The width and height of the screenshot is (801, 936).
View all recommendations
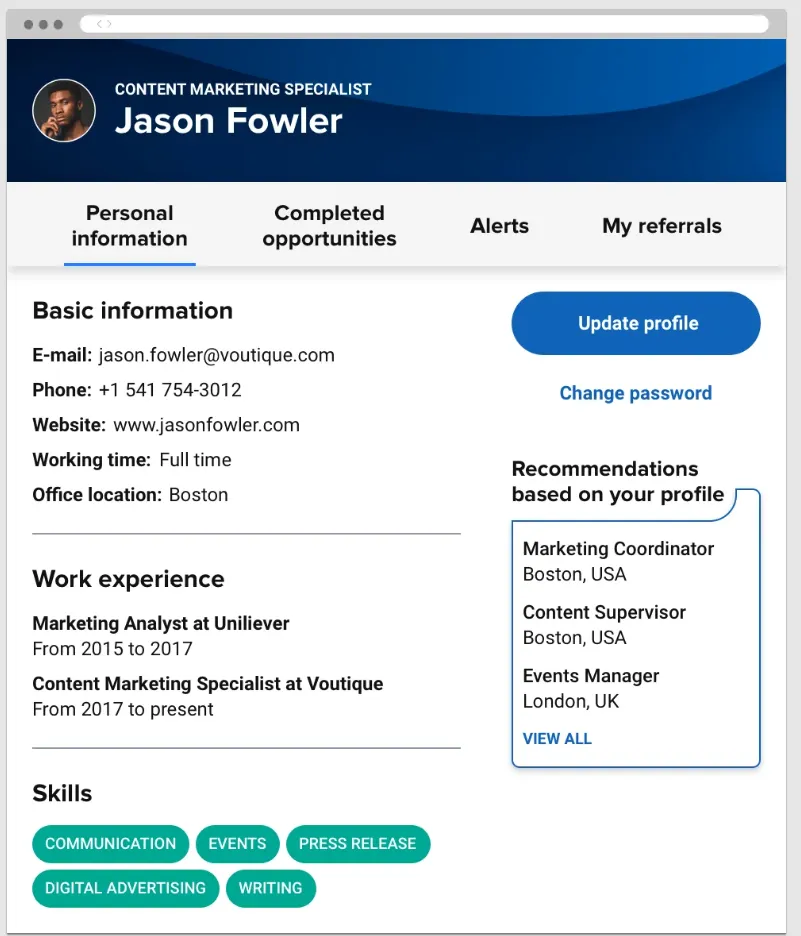pyautogui.click(x=557, y=739)
